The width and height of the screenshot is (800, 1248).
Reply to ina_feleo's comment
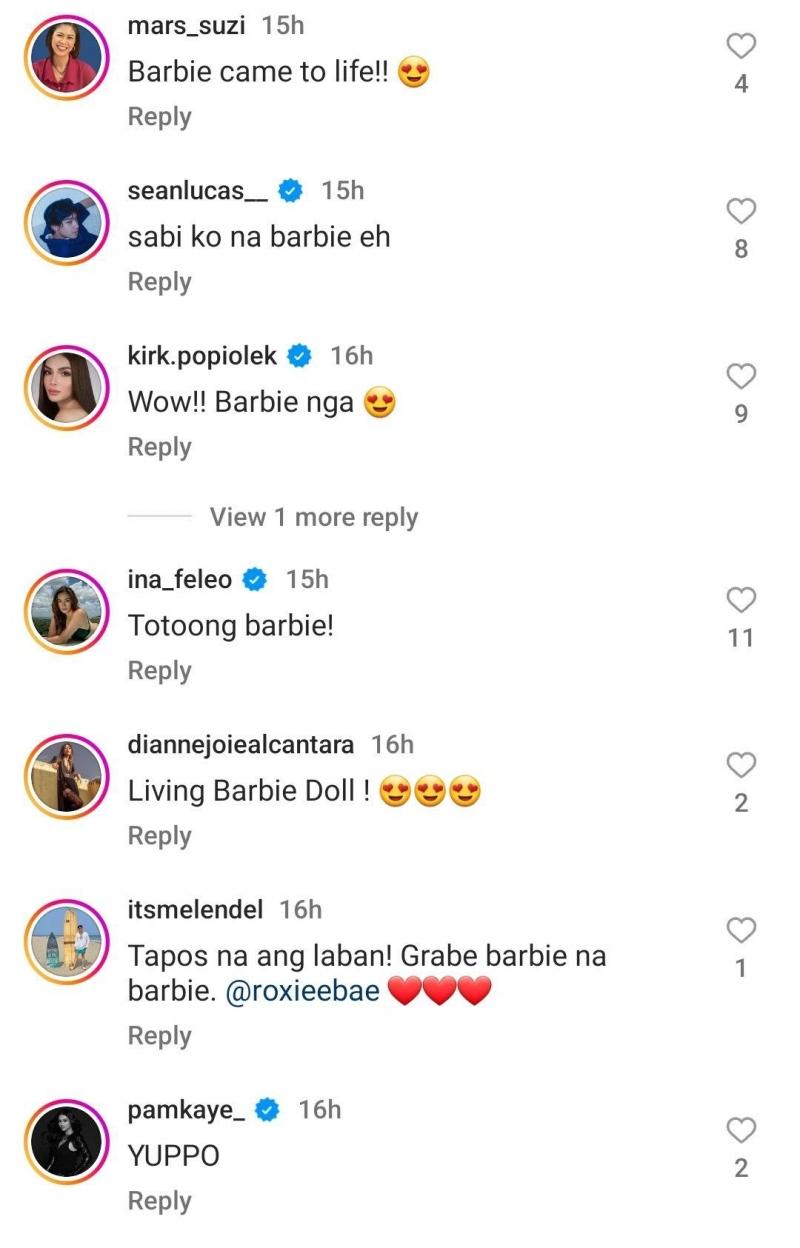(159, 671)
